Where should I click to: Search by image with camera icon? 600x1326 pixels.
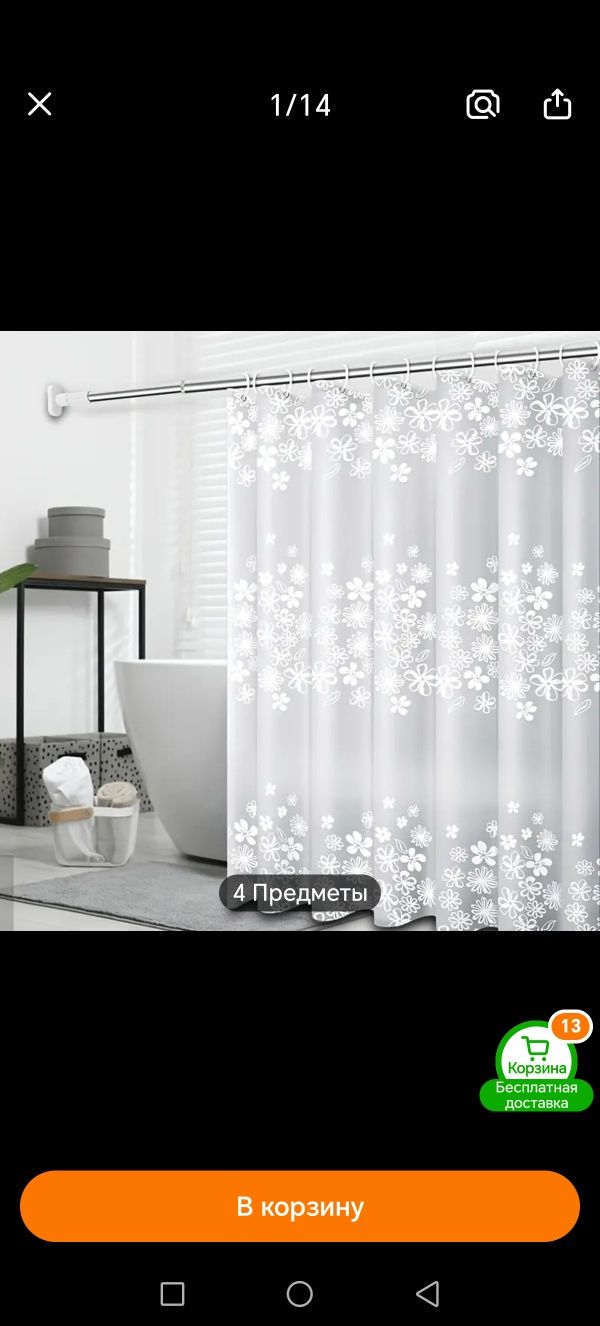(x=482, y=104)
